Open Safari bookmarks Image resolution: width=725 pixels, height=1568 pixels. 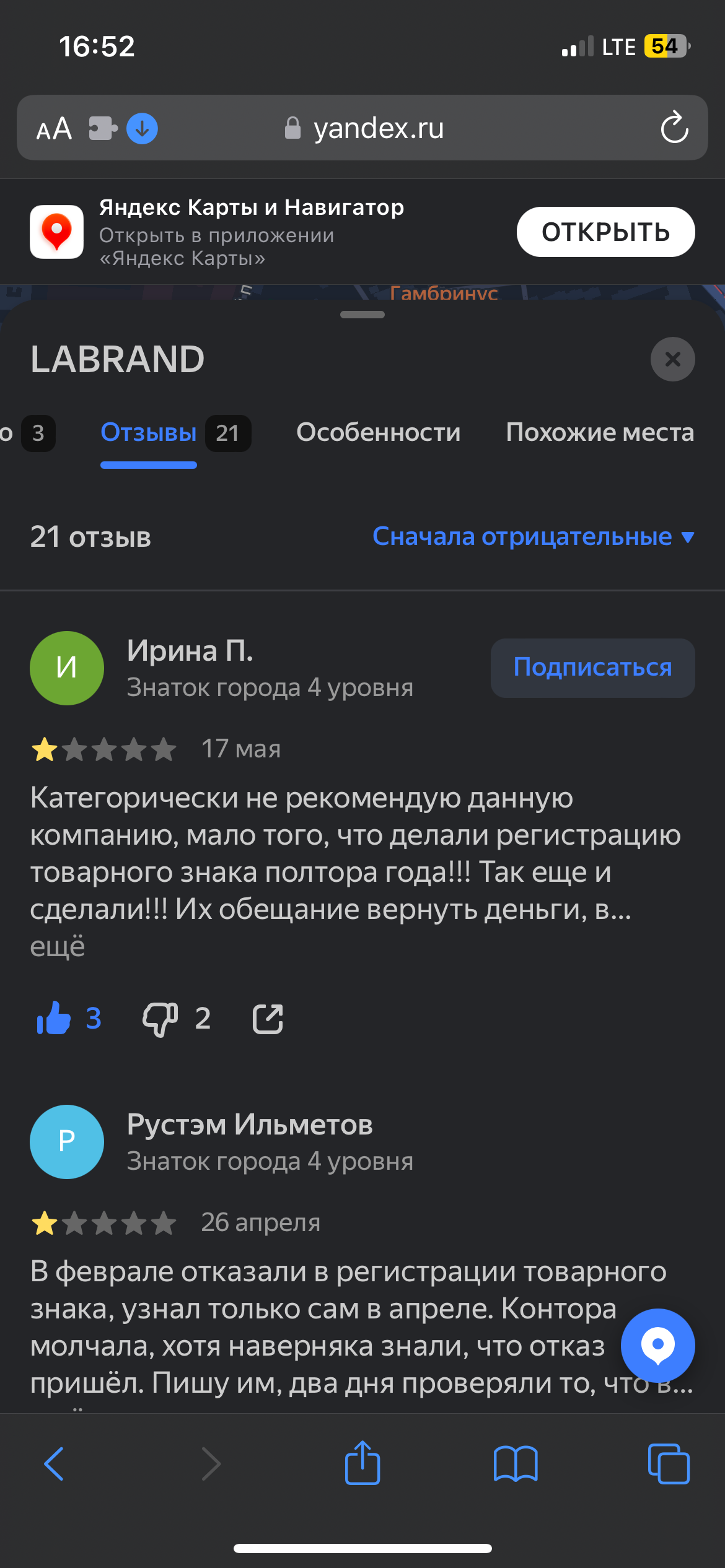[516, 1464]
